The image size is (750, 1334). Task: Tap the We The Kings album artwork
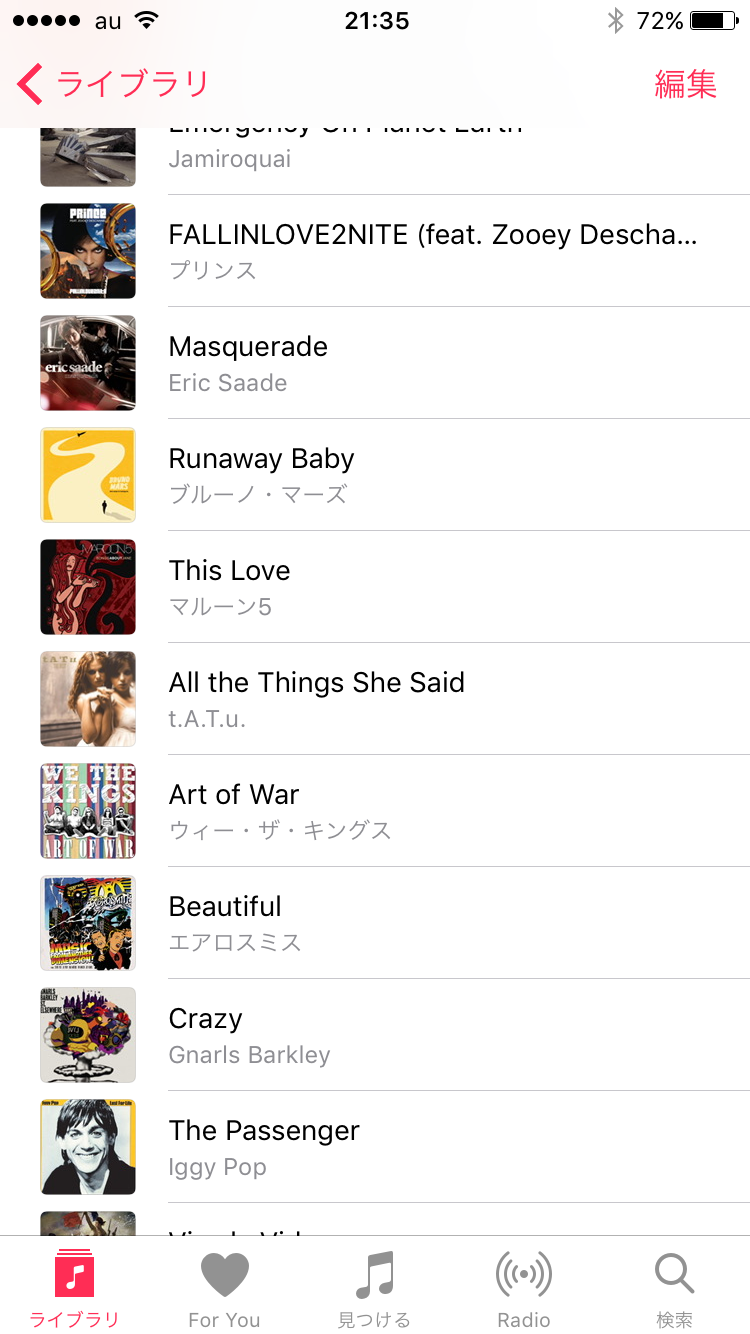tap(87, 811)
